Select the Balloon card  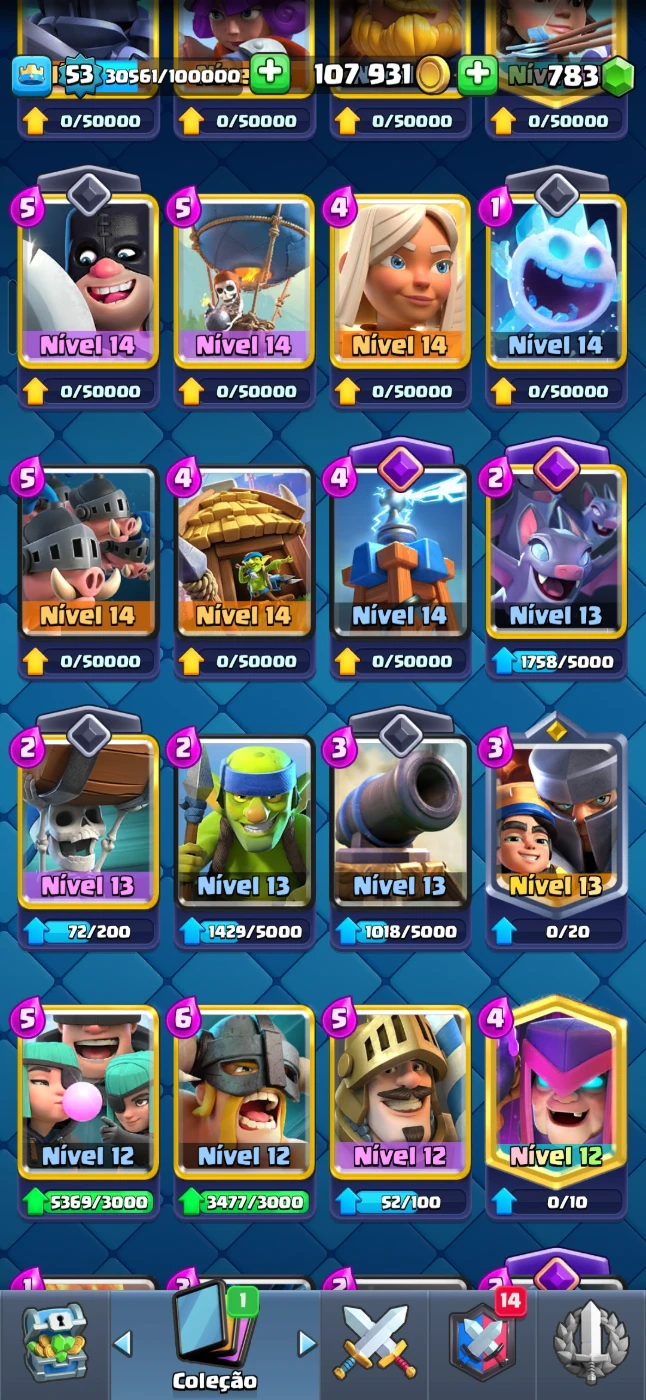coord(244,282)
